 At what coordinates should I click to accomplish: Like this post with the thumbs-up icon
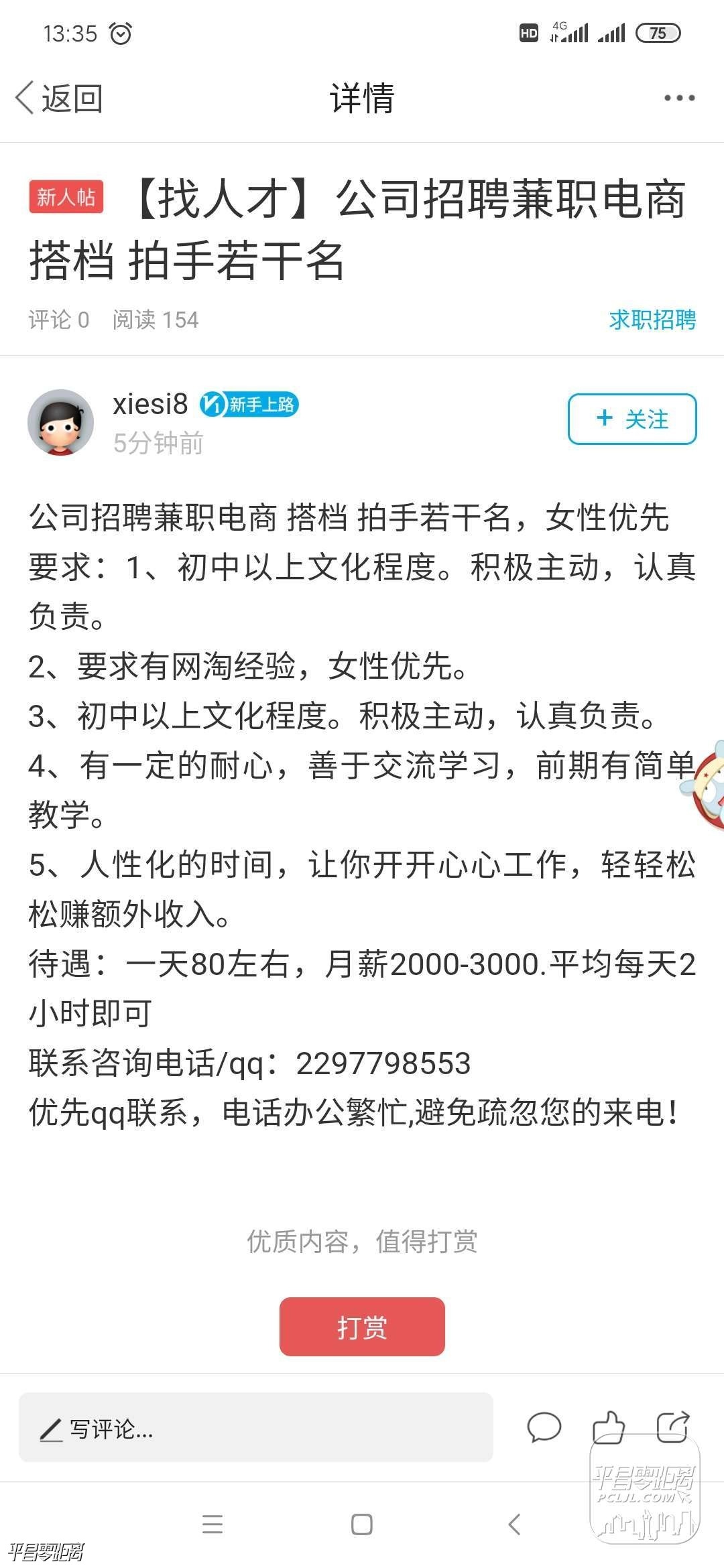(608, 1426)
